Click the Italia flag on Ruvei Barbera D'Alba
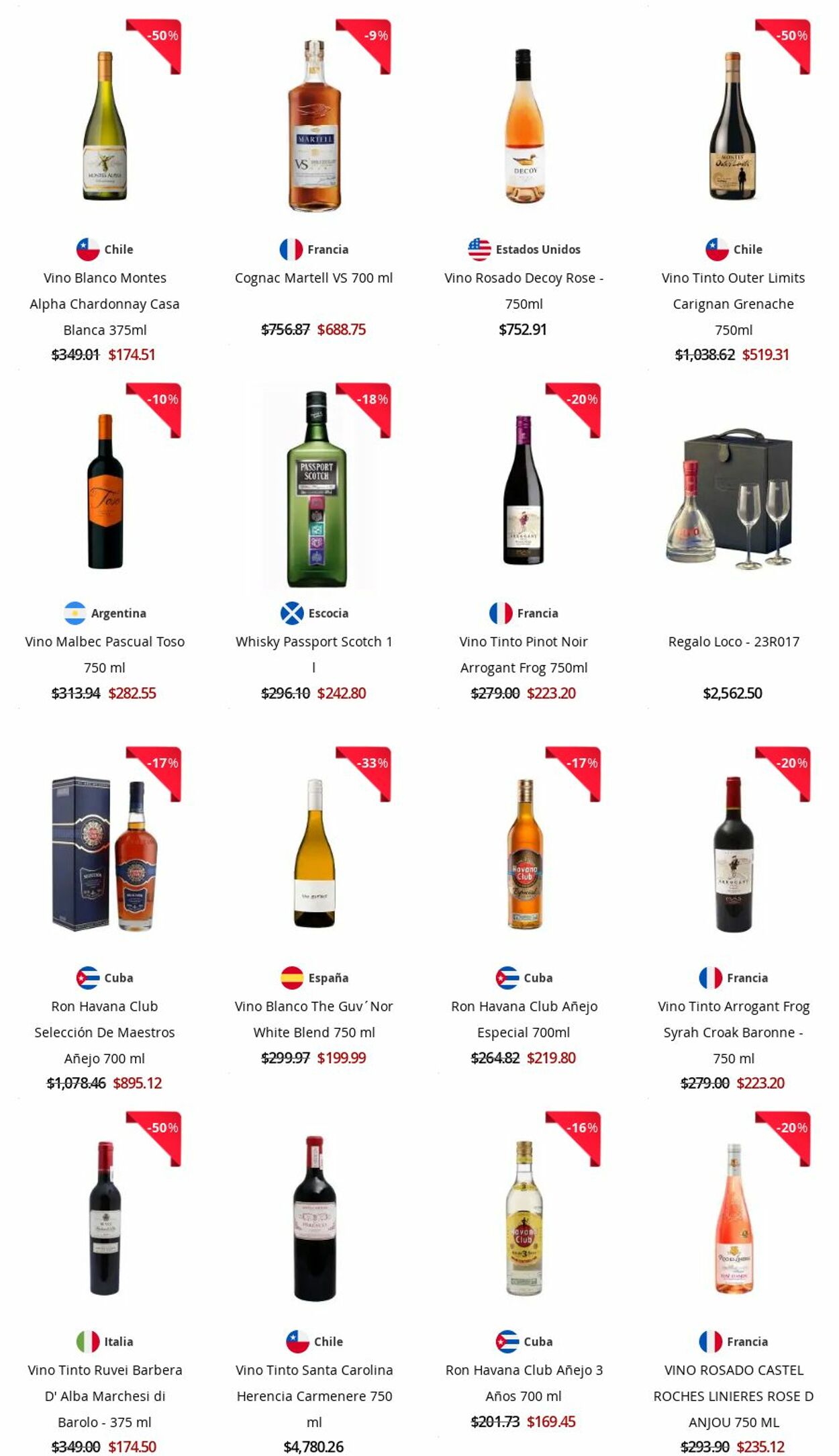 (89, 1341)
